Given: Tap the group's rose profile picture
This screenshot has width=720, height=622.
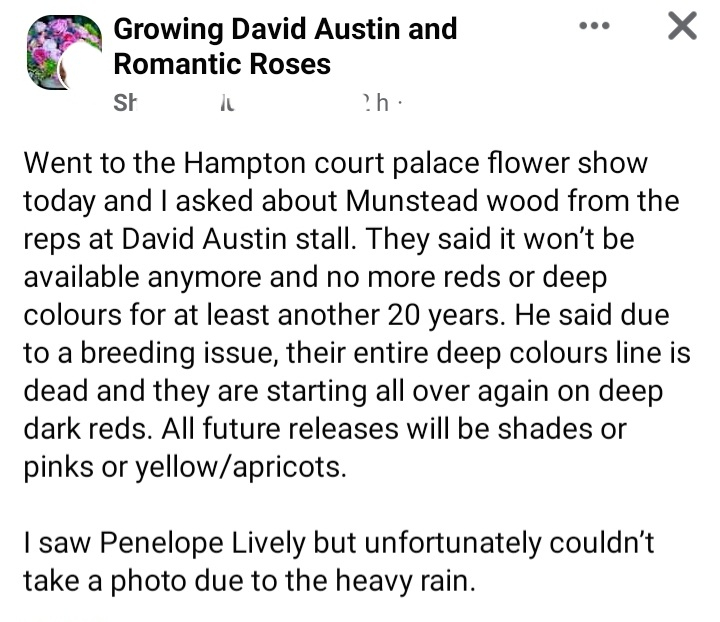Looking at the screenshot, I should coord(62,54).
